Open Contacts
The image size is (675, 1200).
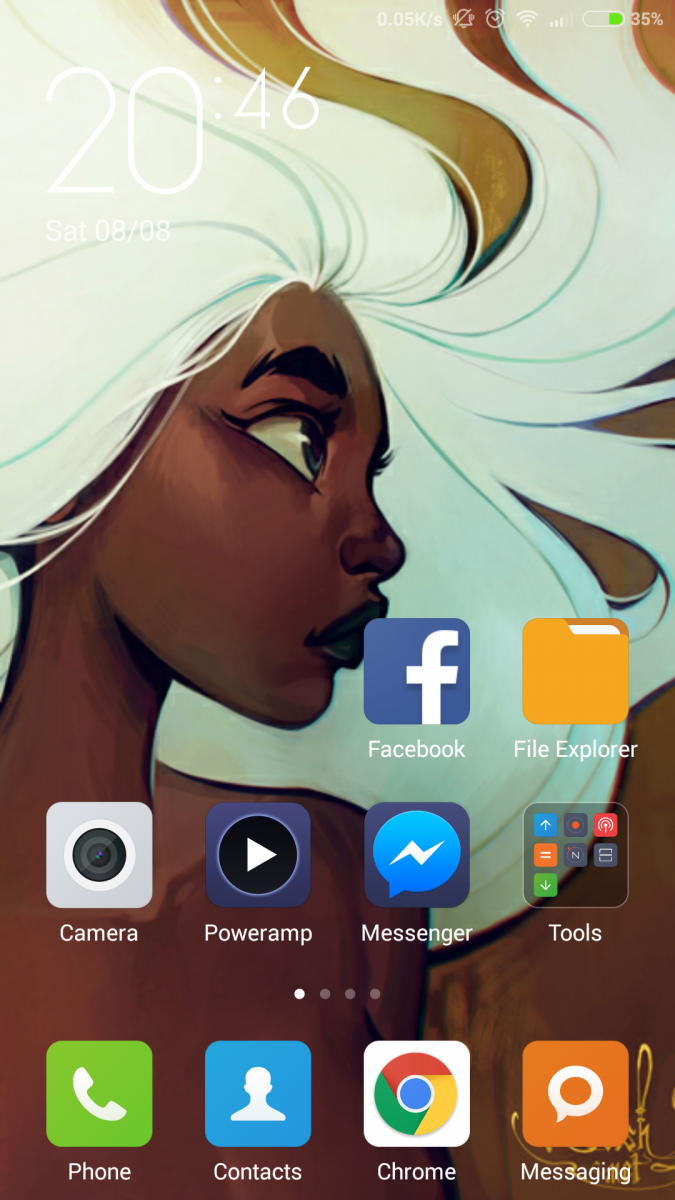click(x=258, y=1093)
